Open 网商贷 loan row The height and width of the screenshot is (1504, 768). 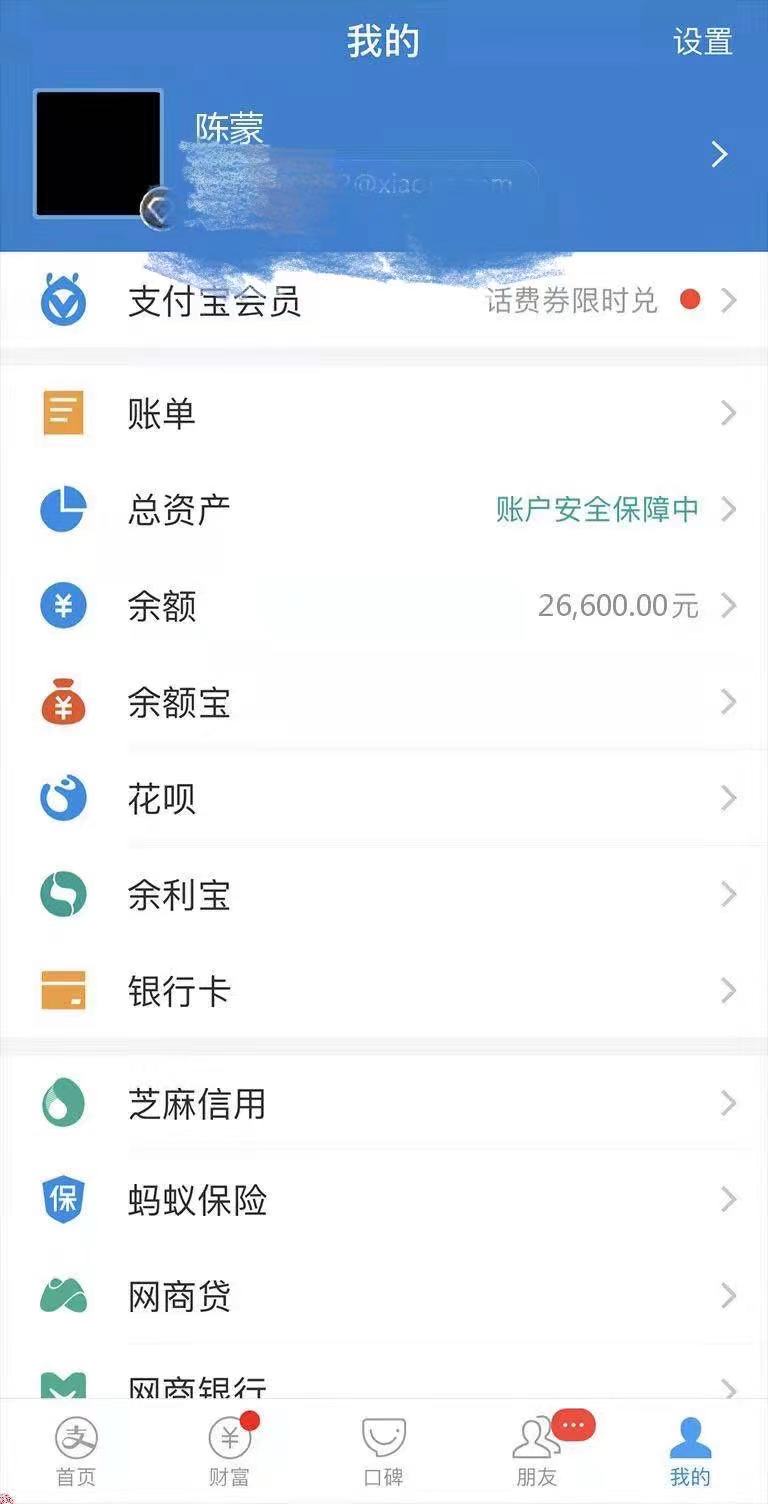coord(384,1296)
